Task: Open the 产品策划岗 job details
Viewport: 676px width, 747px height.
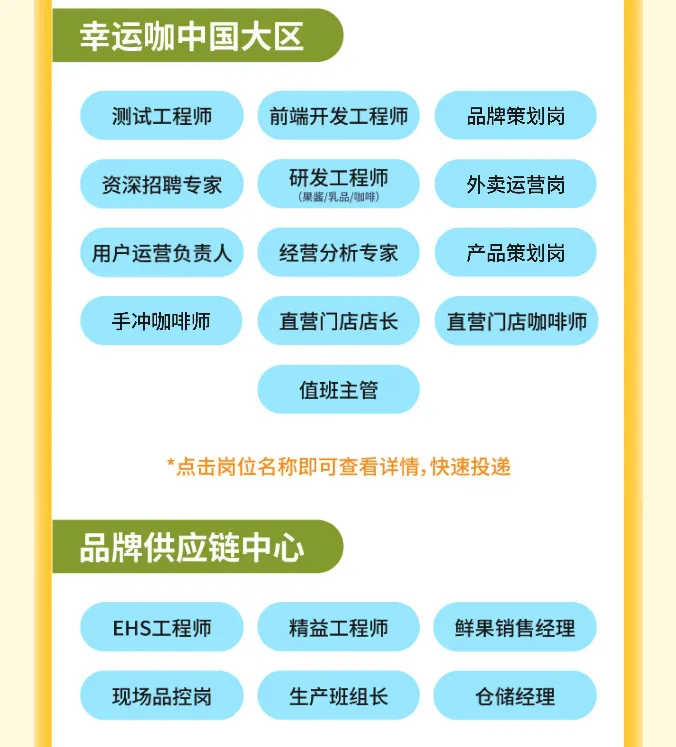Action: pos(515,252)
